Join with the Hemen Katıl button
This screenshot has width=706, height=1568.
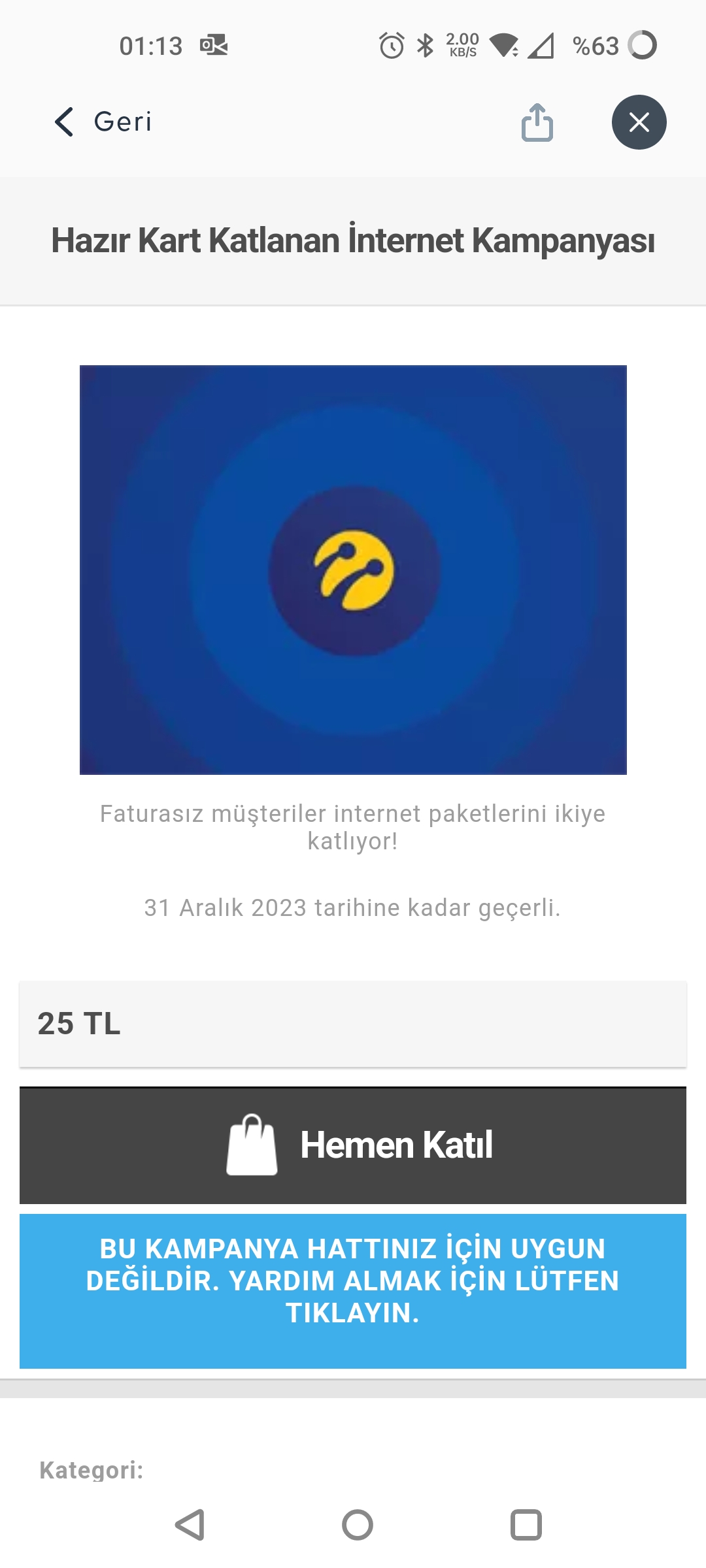(353, 1145)
